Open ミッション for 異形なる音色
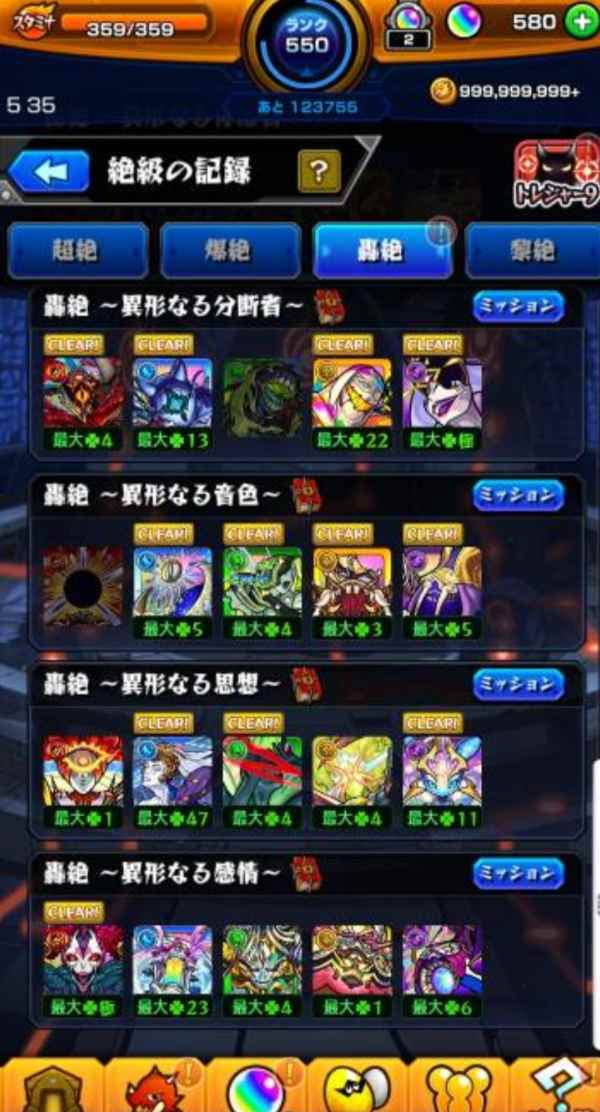 click(518, 495)
